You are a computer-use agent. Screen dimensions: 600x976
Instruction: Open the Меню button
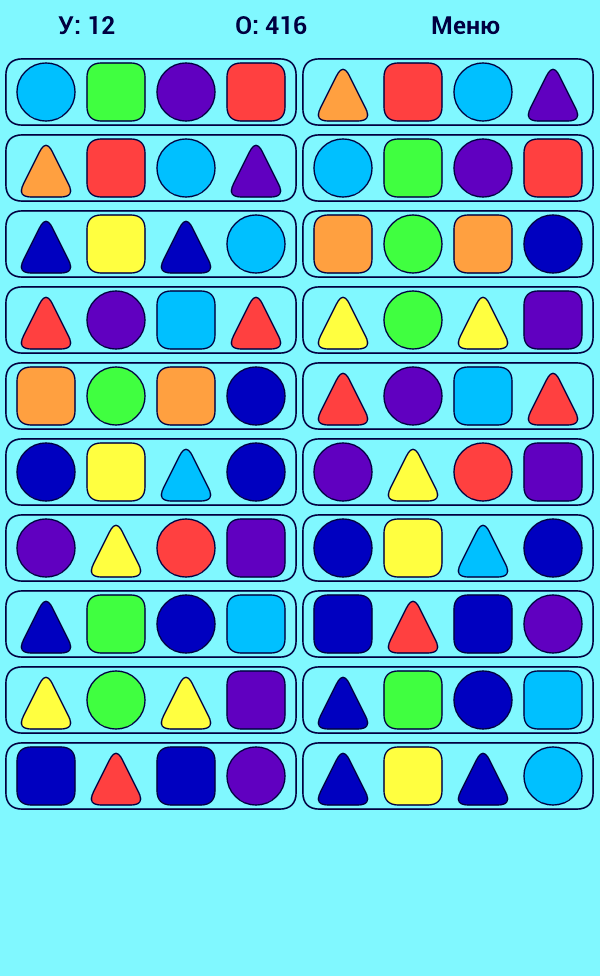pyautogui.click(x=465, y=26)
